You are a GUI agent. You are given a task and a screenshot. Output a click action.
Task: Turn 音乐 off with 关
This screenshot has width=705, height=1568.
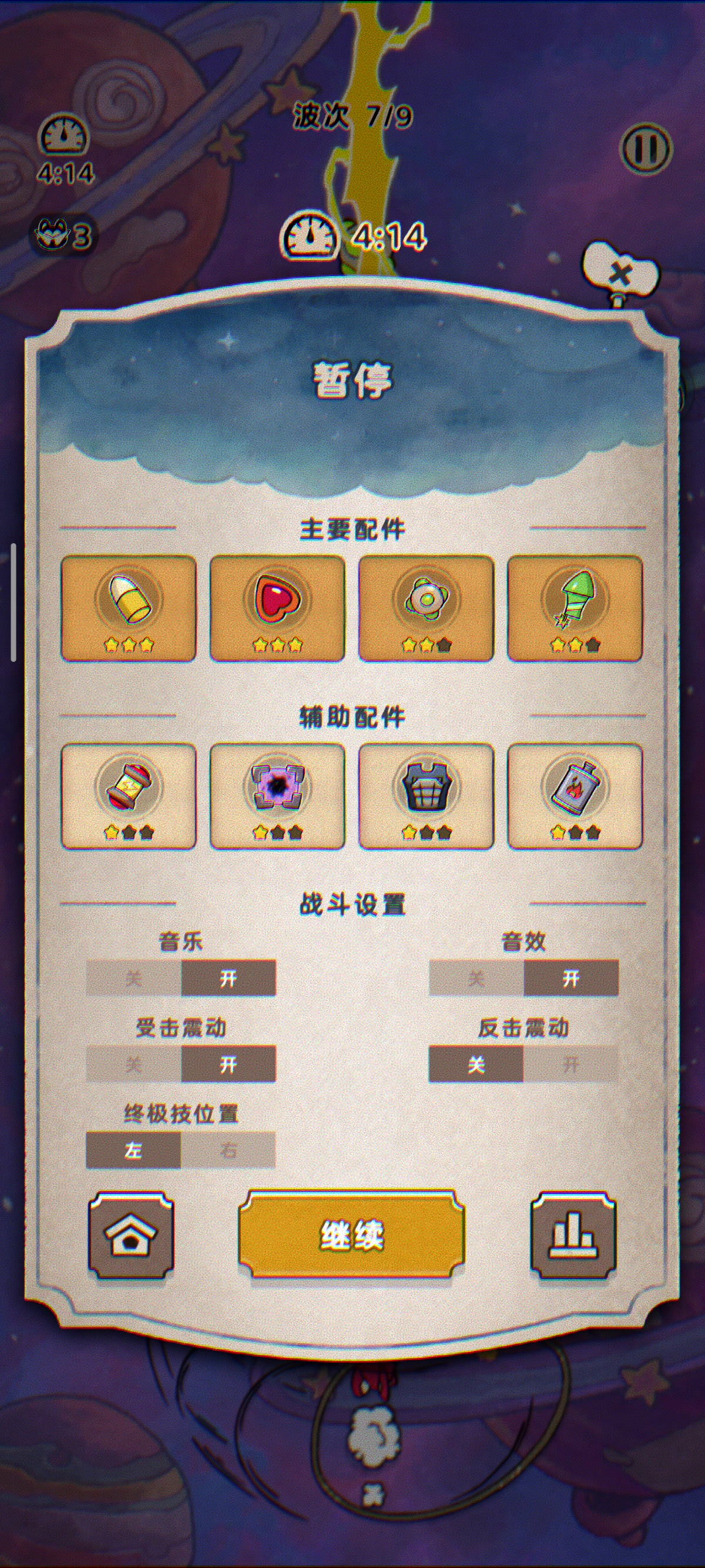[x=133, y=978]
